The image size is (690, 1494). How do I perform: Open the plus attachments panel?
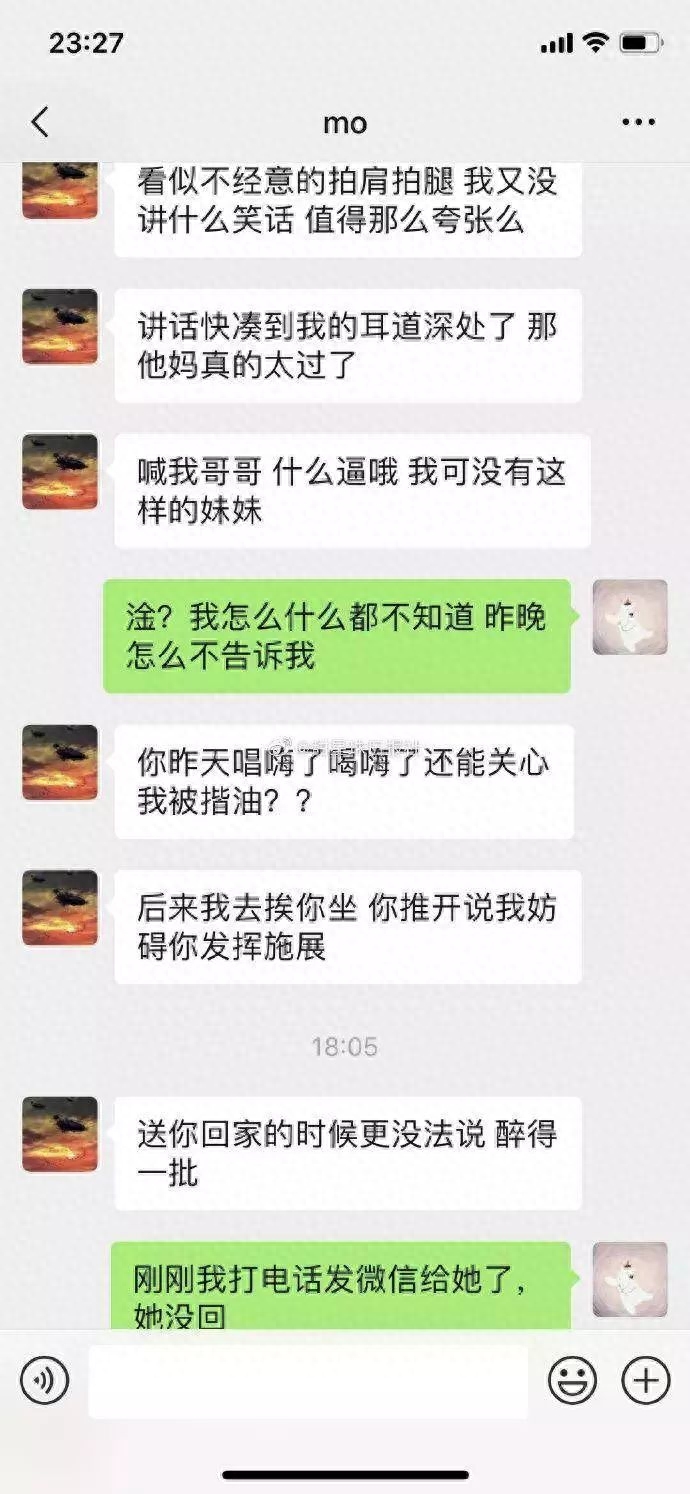pos(646,1381)
